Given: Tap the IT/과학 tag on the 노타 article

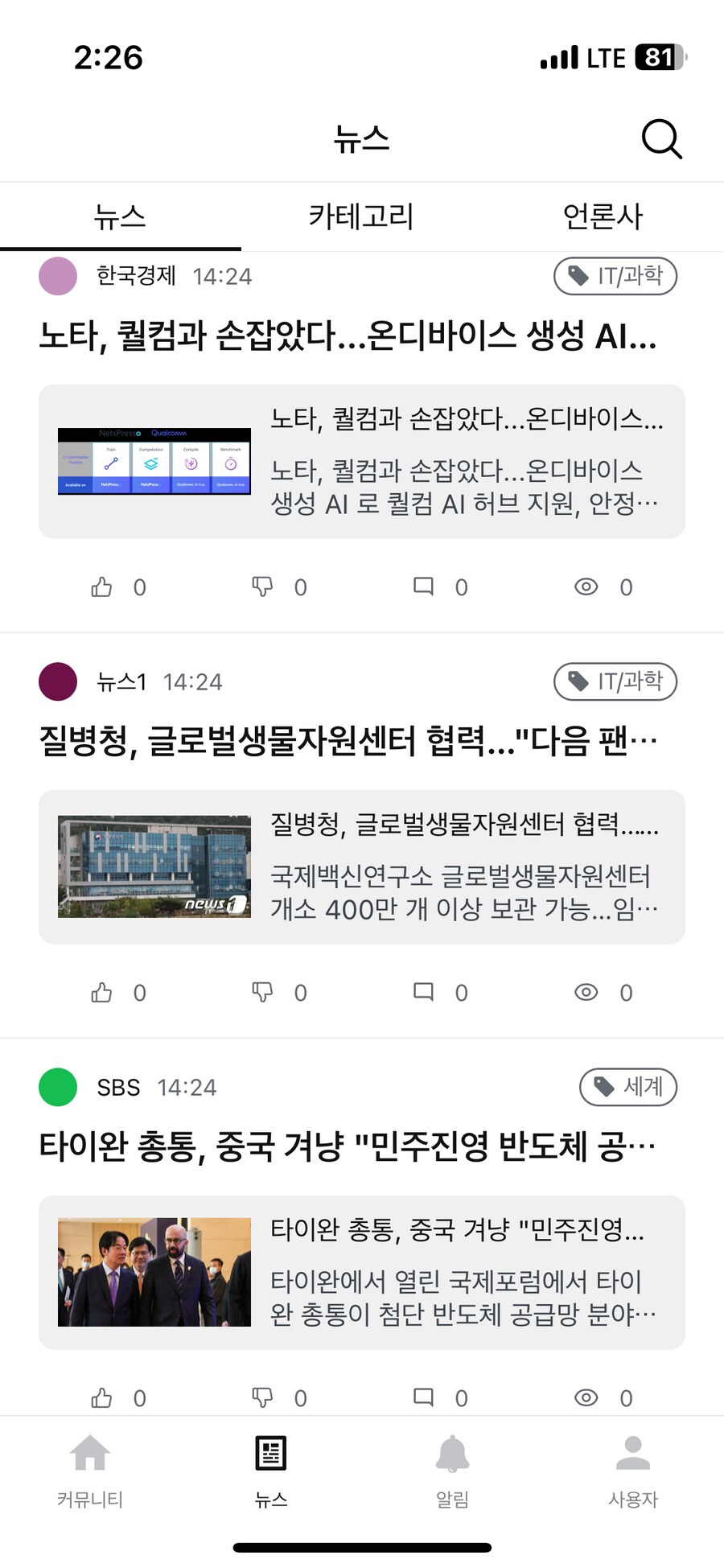Looking at the screenshot, I should pos(615,275).
